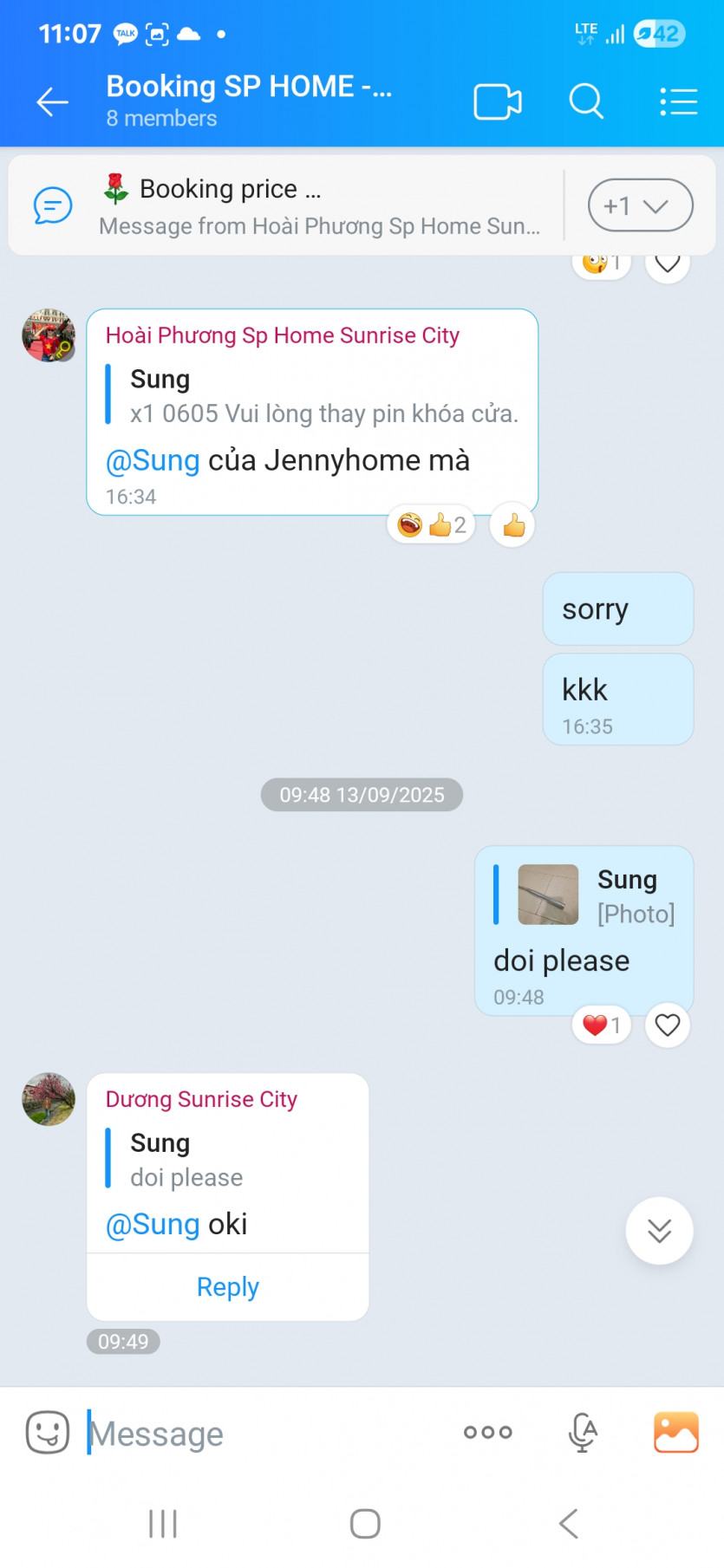Open the quoted Sung photo preview
The image size is (724, 1568).
click(x=548, y=895)
